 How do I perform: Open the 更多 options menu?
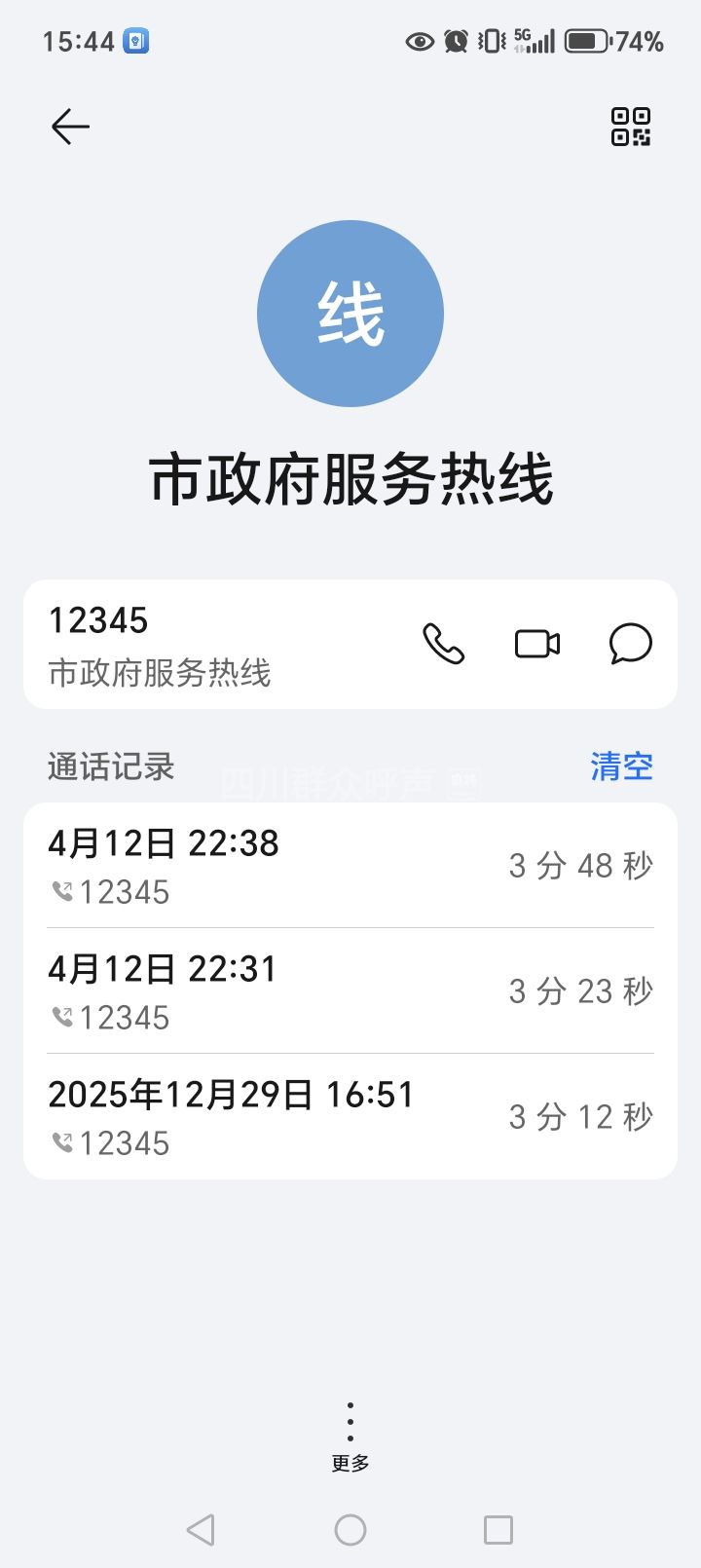click(x=350, y=1436)
